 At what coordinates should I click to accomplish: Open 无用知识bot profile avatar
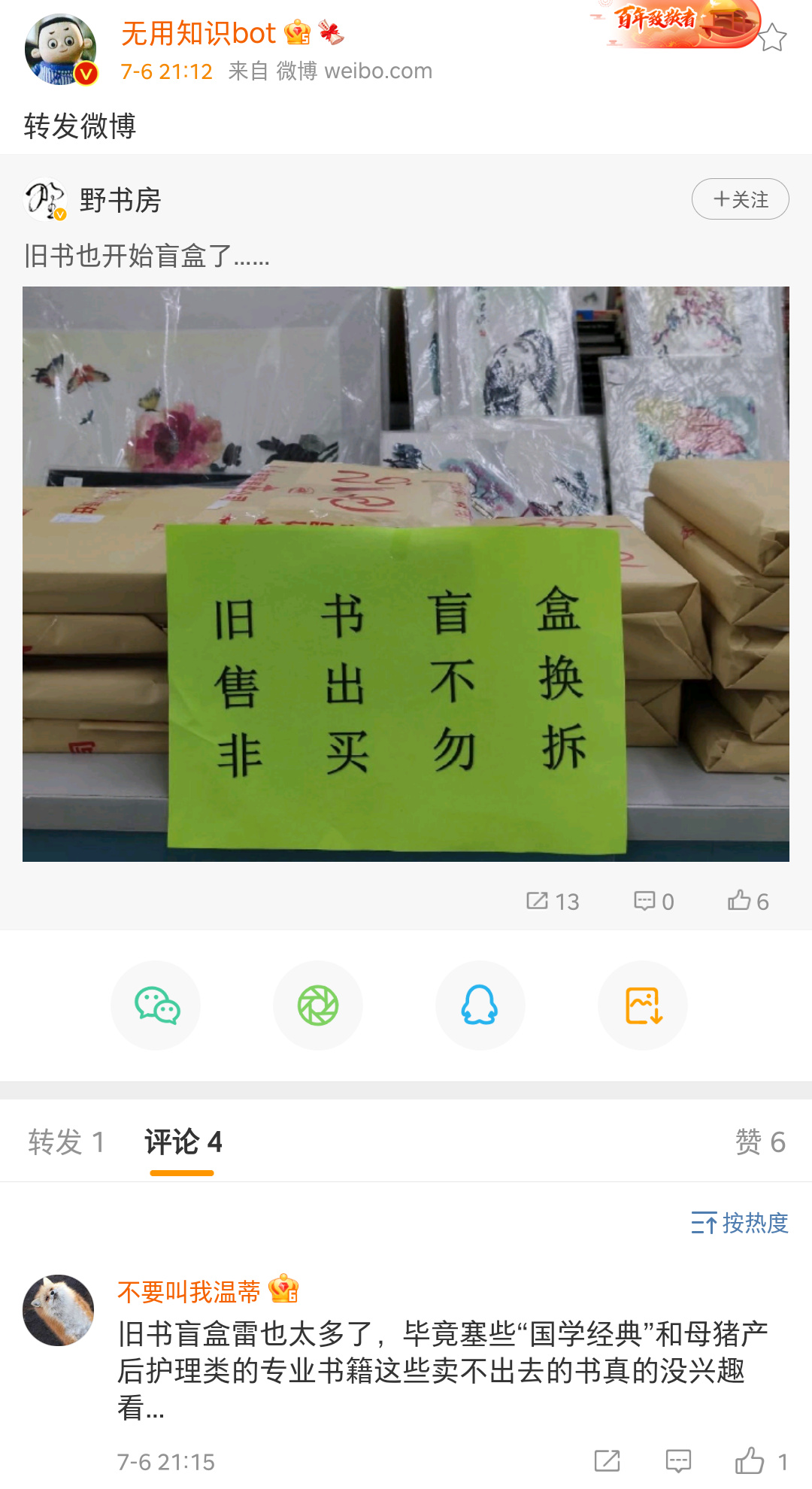pos(61,50)
